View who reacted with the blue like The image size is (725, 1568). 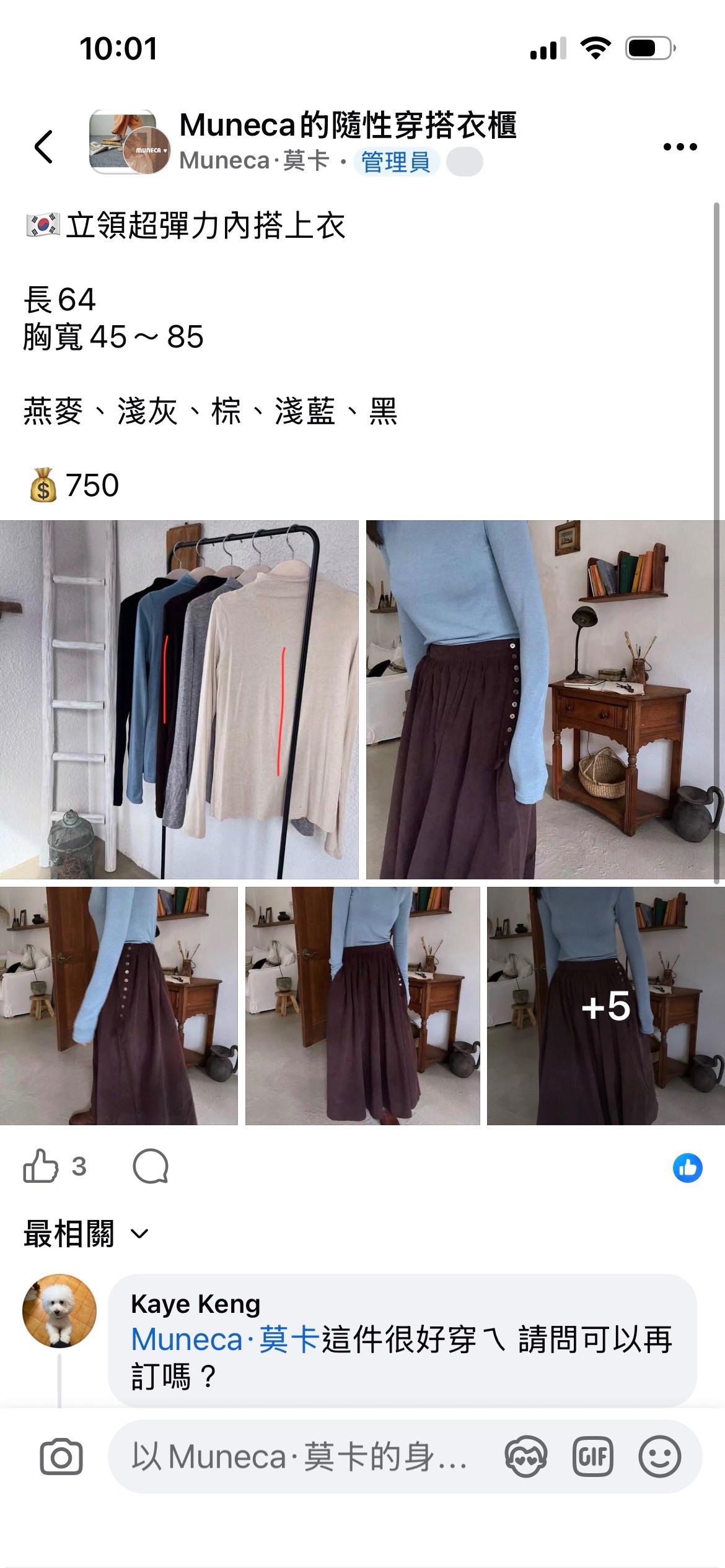tap(687, 1168)
